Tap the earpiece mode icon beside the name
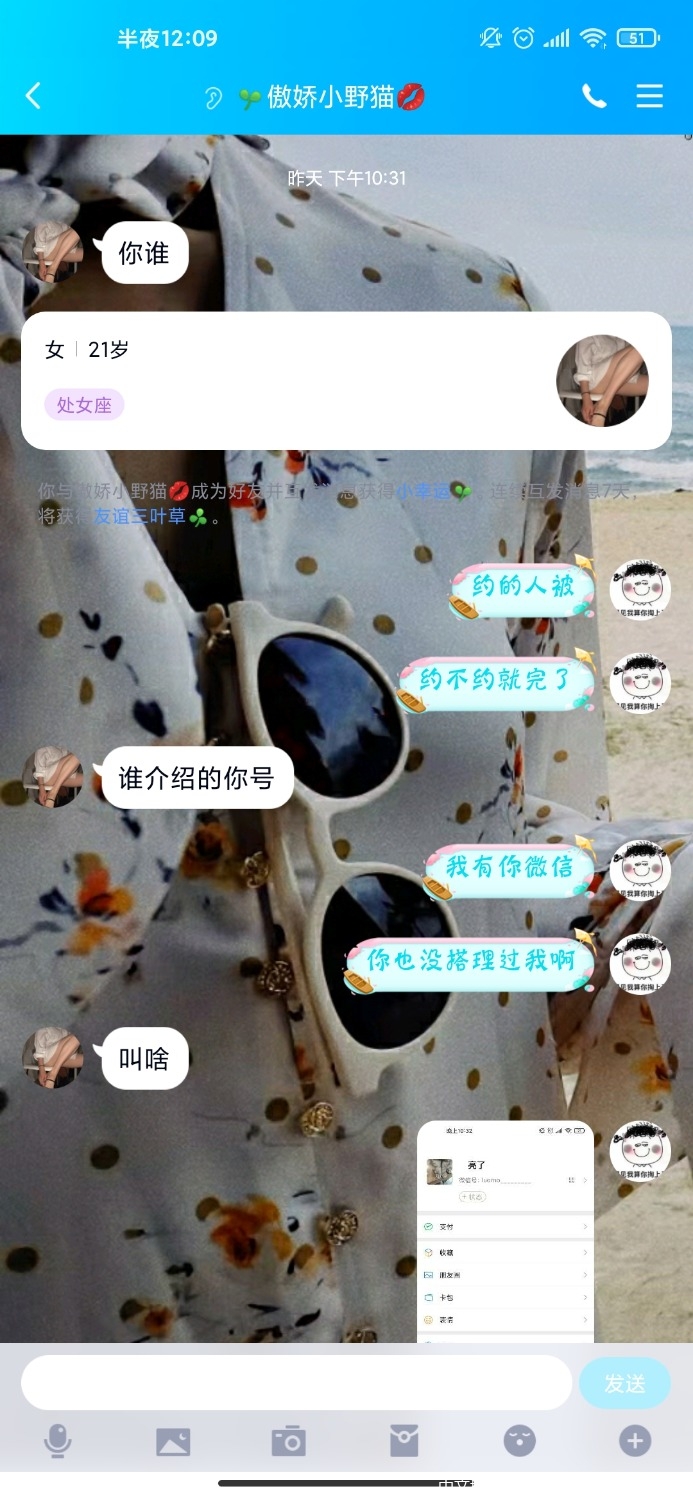This screenshot has width=693, height=1500. [213, 97]
